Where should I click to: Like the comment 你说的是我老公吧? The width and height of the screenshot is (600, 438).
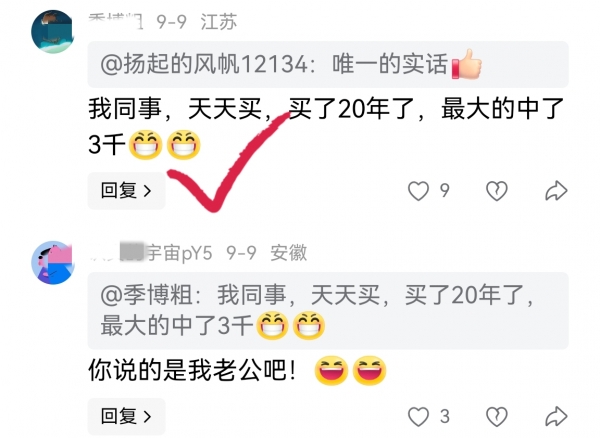420,416
